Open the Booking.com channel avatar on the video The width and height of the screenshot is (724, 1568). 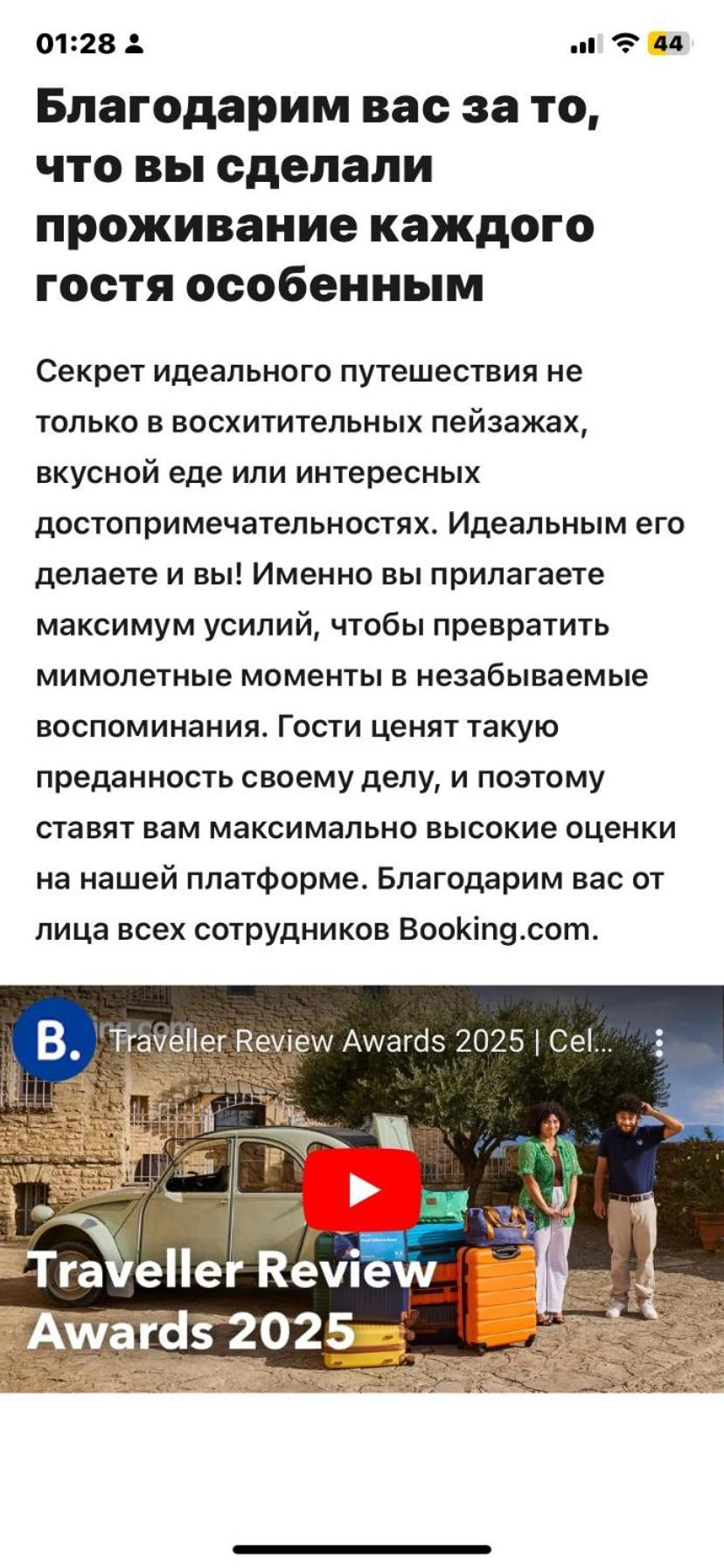pyautogui.click(x=53, y=1039)
